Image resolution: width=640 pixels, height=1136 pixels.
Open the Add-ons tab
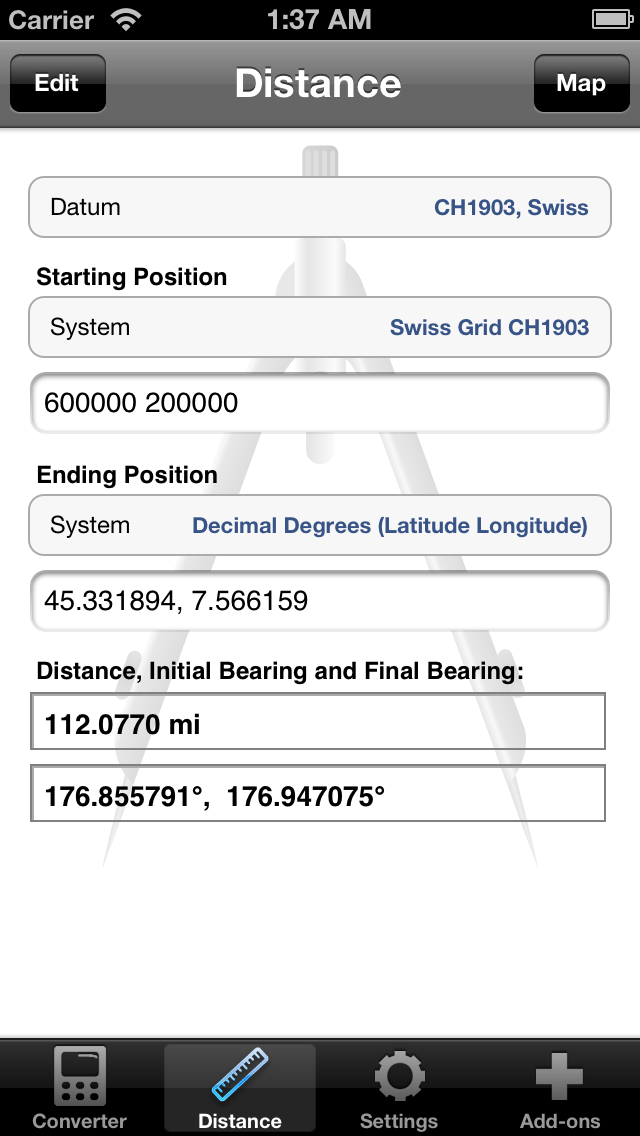pos(560,1088)
